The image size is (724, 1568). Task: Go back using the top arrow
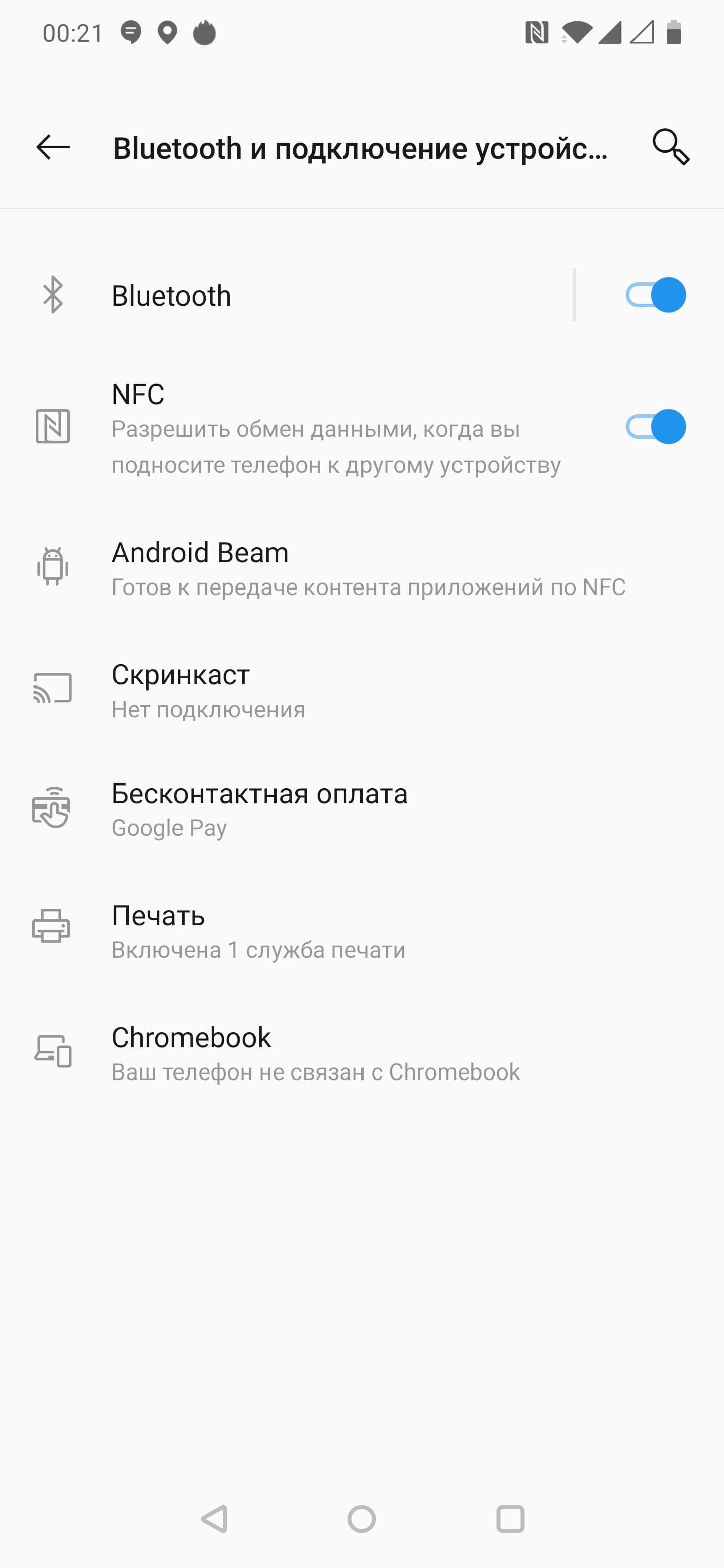pyautogui.click(x=54, y=147)
